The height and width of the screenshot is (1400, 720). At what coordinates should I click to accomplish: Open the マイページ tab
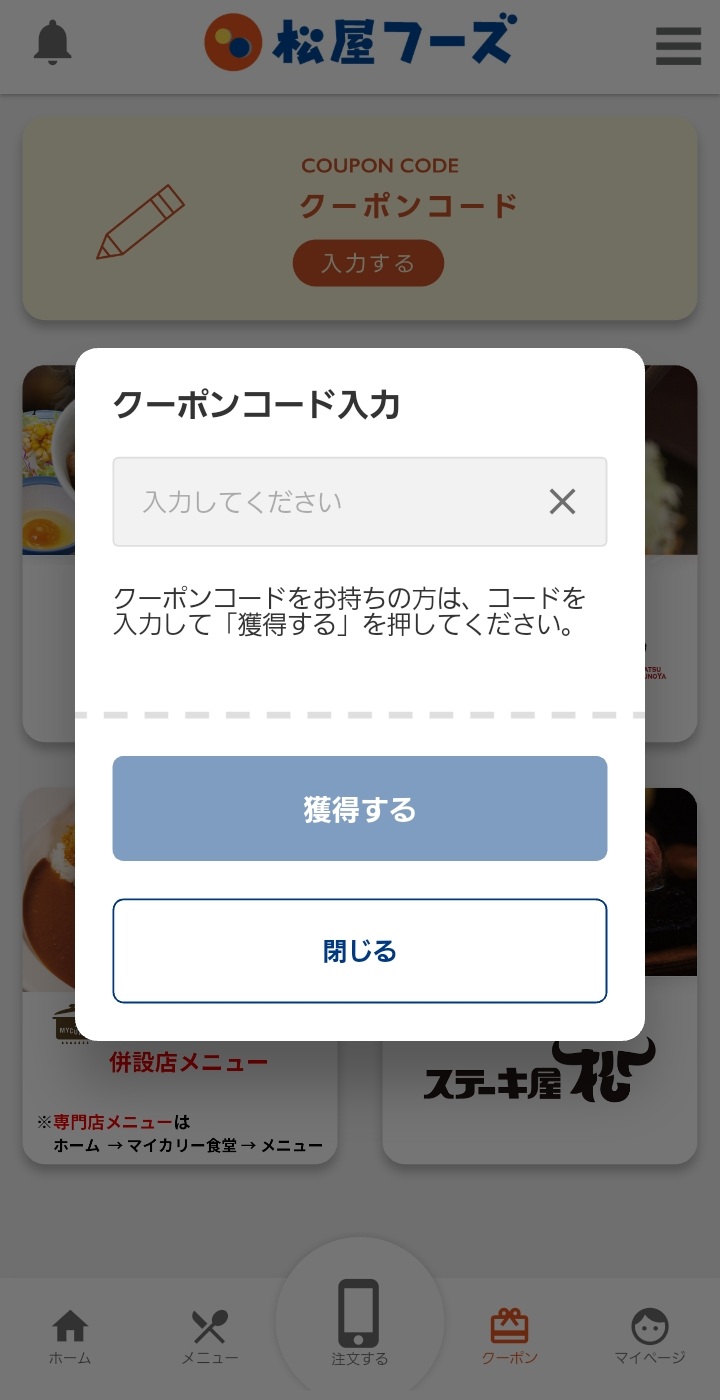click(649, 1337)
